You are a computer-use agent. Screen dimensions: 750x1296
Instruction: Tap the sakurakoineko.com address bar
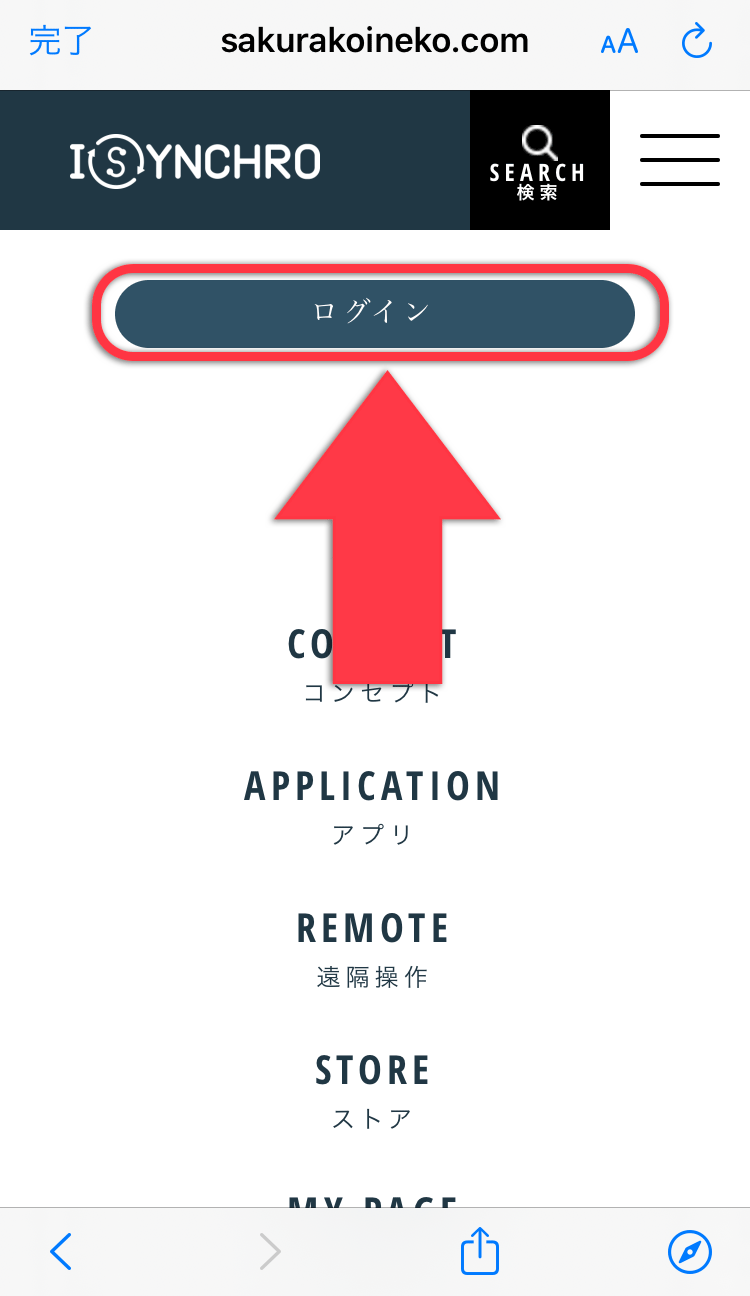click(x=374, y=42)
